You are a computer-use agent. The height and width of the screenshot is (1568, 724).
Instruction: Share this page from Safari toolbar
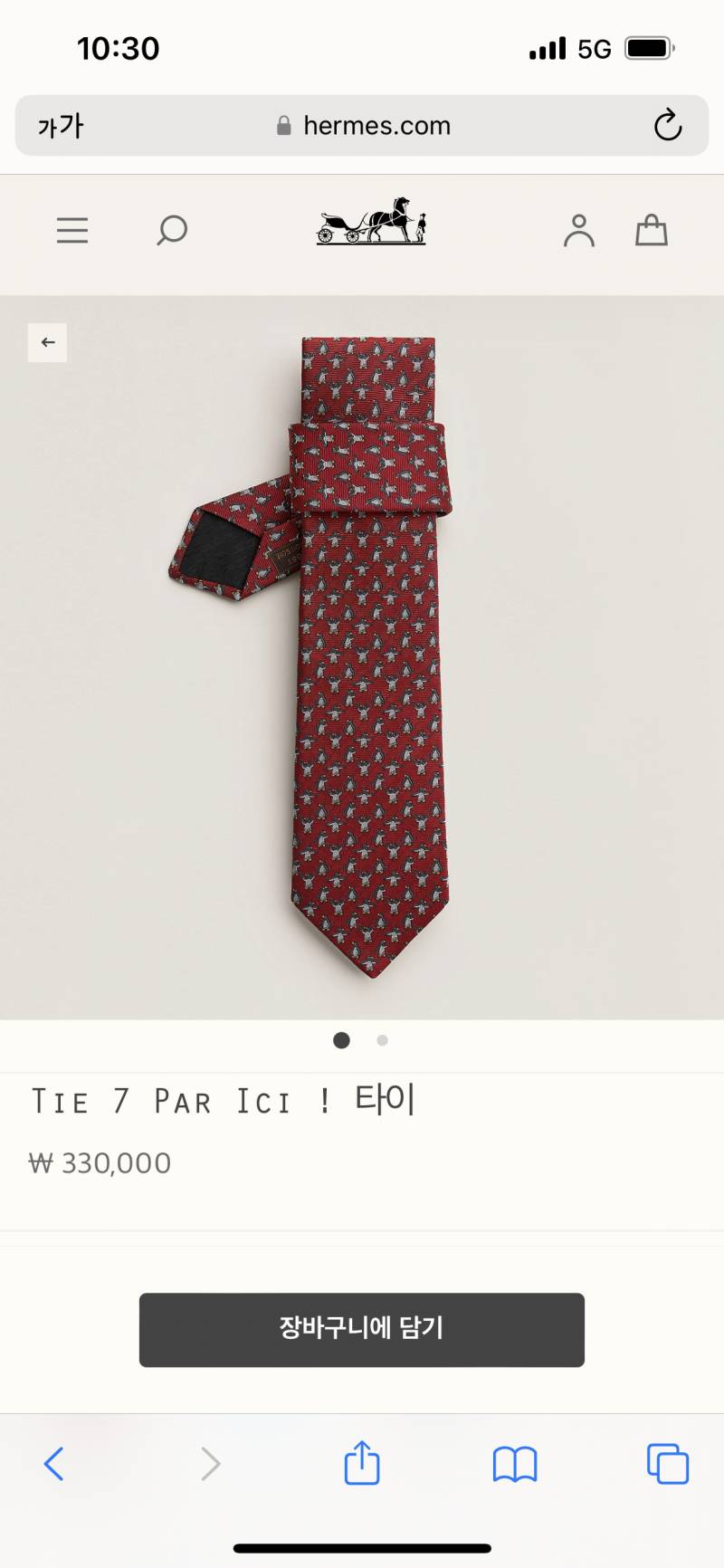(x=362, y=1463)
